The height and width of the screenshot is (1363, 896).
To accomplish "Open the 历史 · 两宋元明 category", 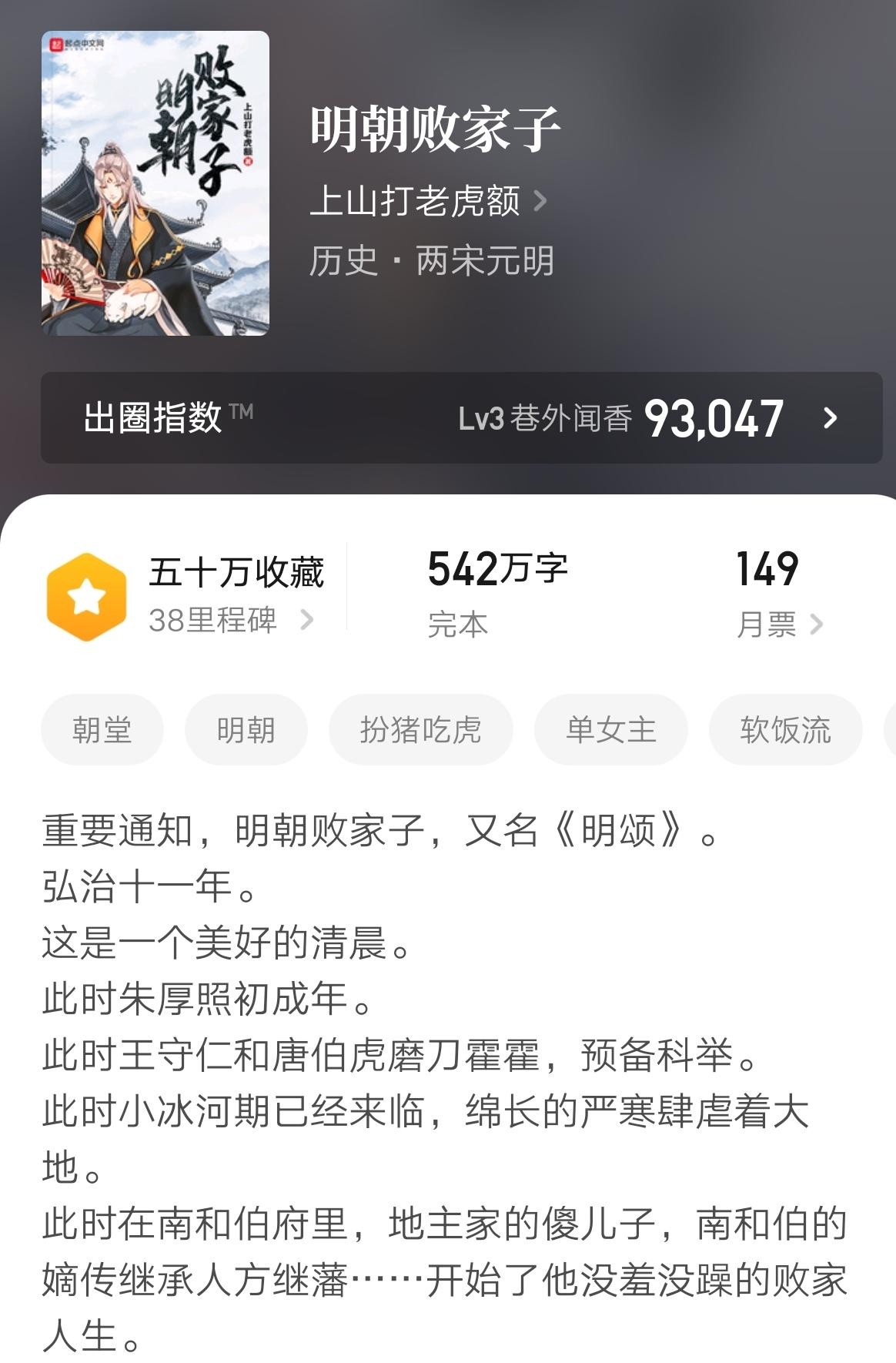I will pyautogui.click(x=431, y=261).
